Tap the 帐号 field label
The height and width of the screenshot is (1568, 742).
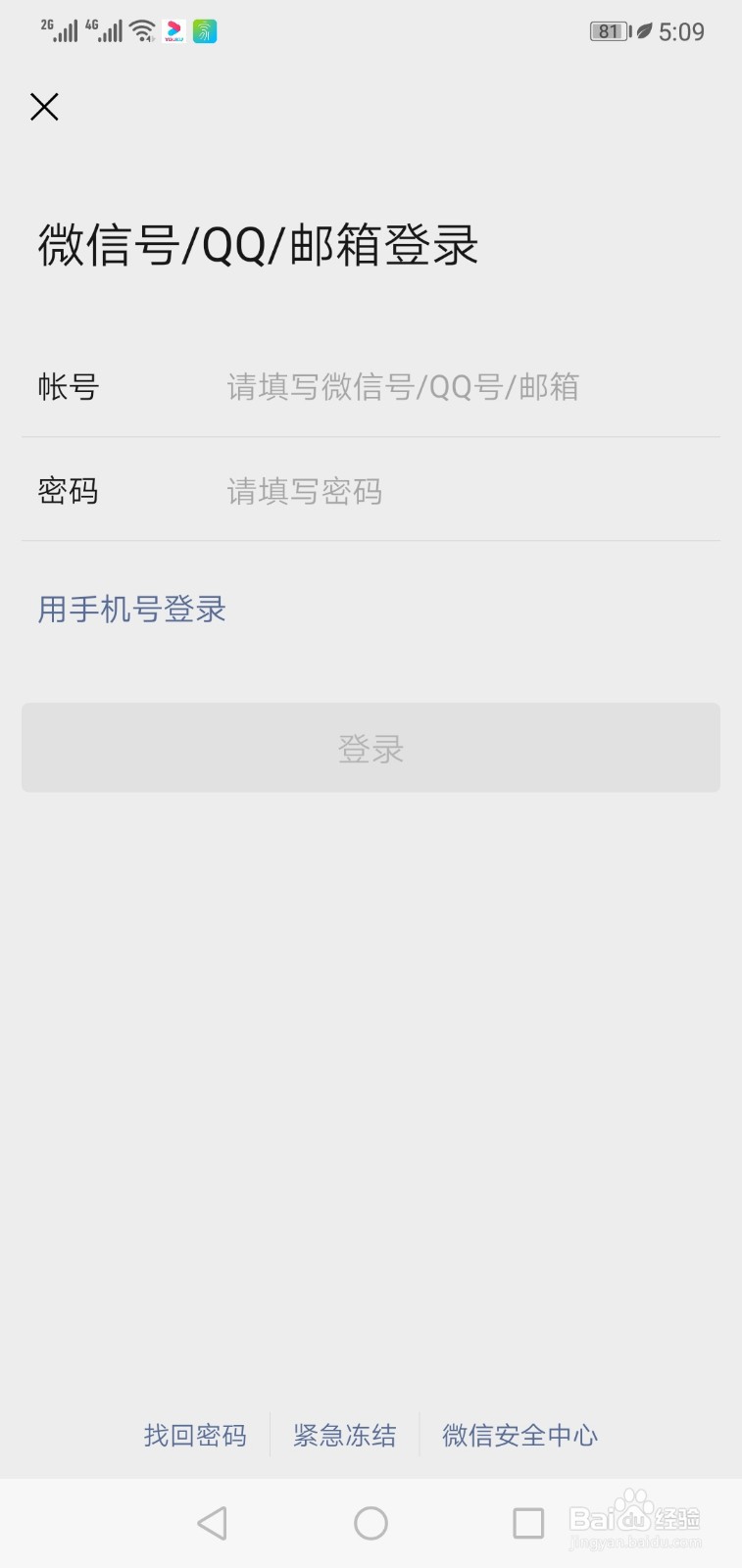click(x=68, y=387)
